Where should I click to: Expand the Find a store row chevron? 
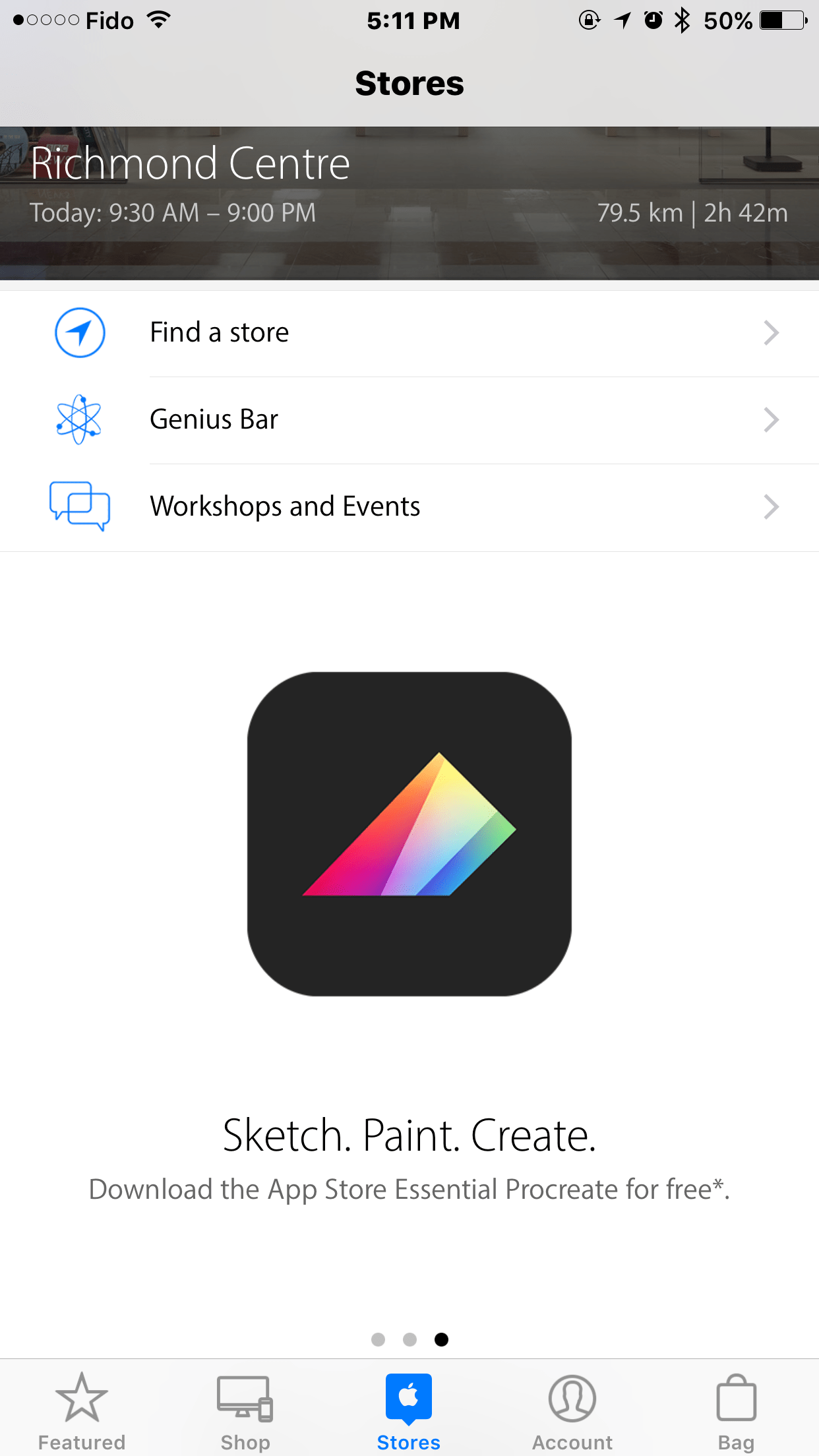click(772, 333)
